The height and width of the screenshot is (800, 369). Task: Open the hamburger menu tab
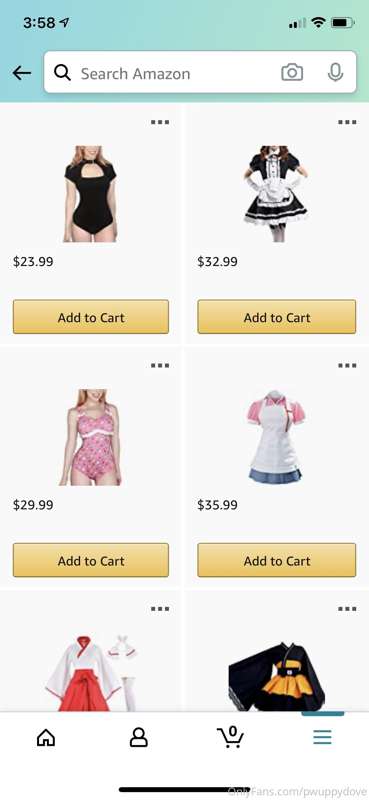click(x=322, y=737)
